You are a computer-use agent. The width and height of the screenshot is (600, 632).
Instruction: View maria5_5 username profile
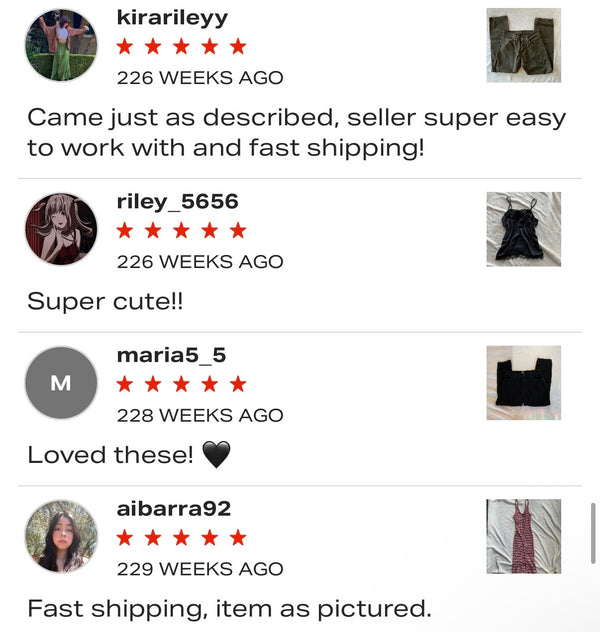click(x=171, y=355)
